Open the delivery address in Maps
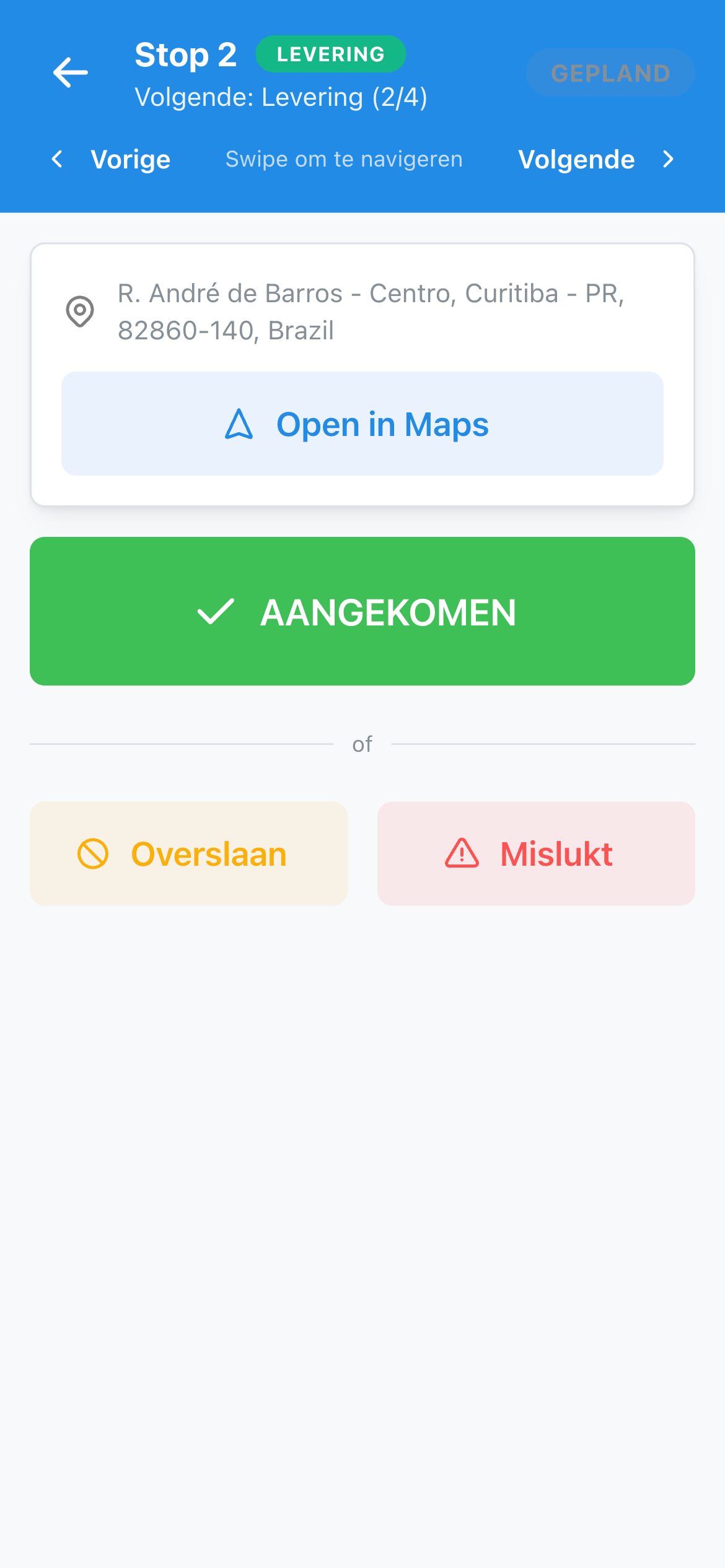This screenshot has height=1568, width=725. [362, 424]
